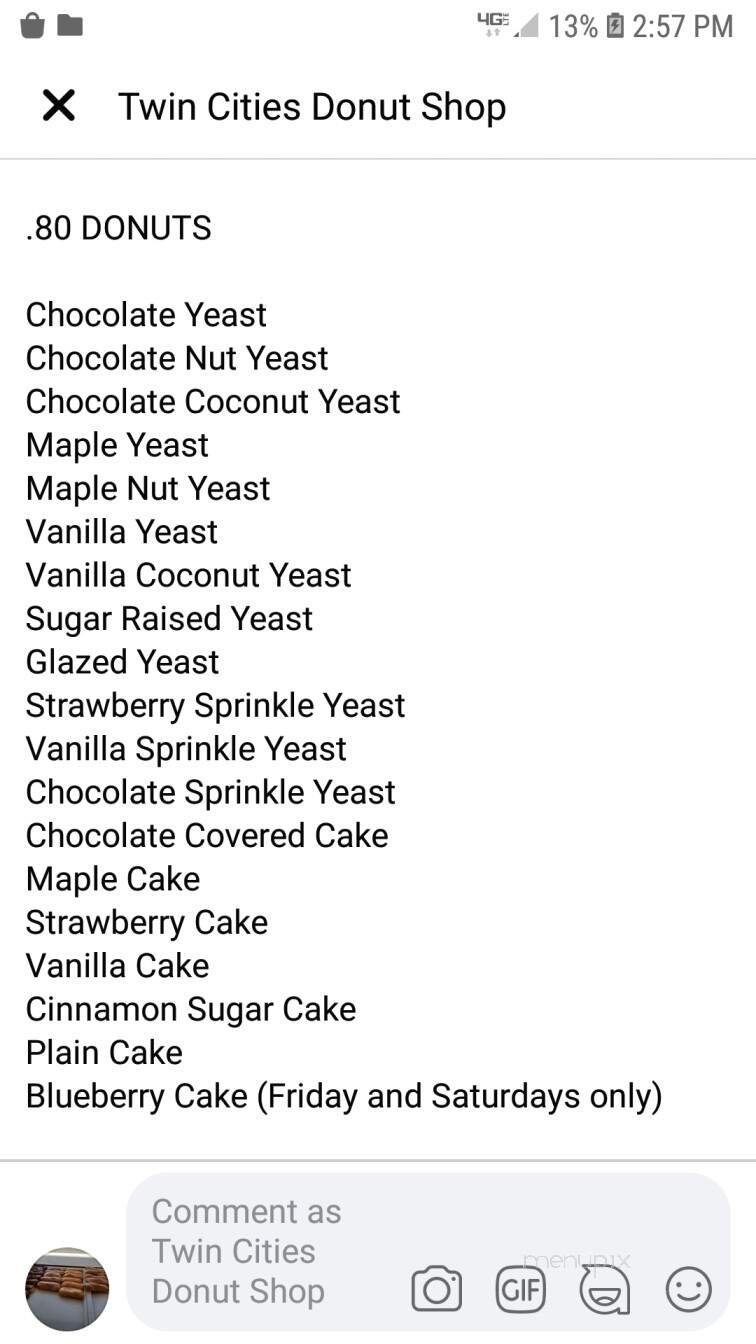Tap the Blueberry Cake line
Image resolution: width=756 pixels, height=1344 pixels.
[x=344, y=1096]
